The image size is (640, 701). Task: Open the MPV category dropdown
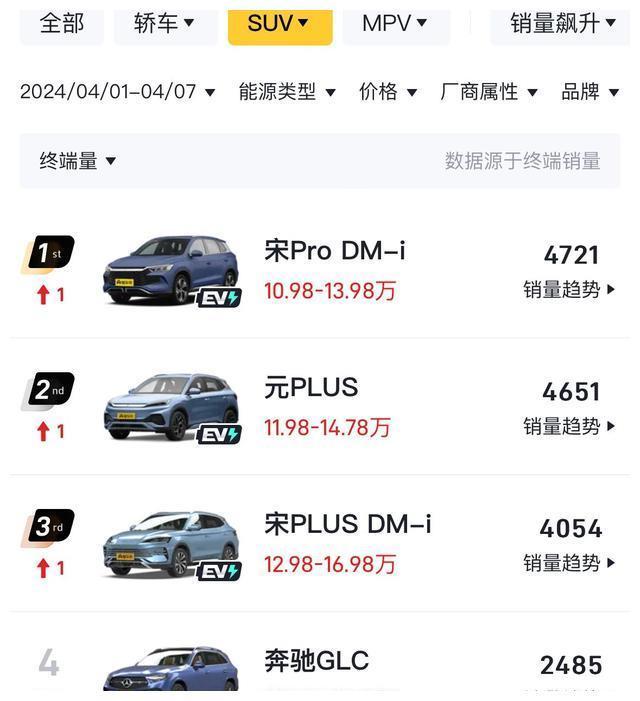pyautogui.click(x=394, y=23)
